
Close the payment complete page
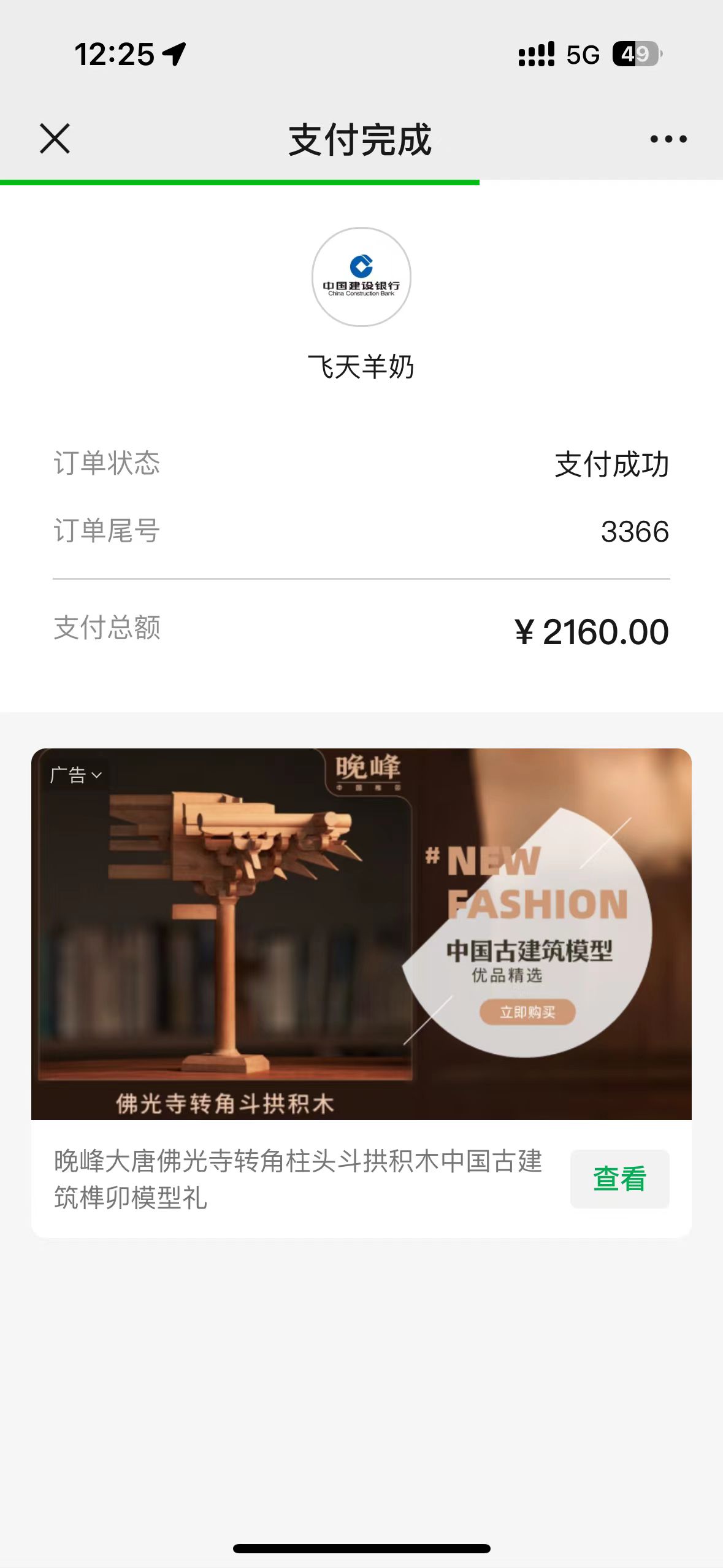click(x=55, y=139)
